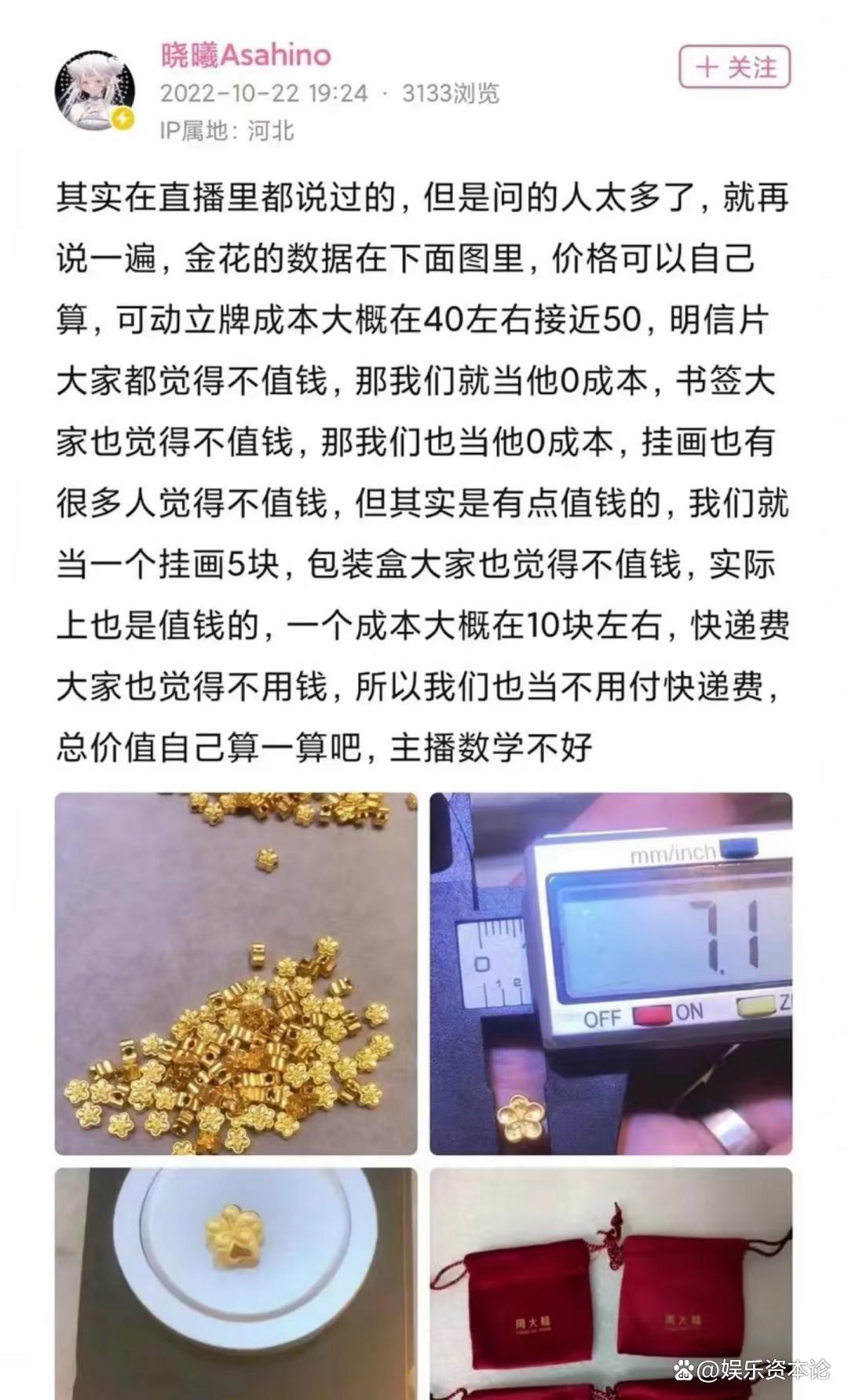This screenshot has height=1400, width=848.
Task: Click the post timestamp 2022-10-22 19:24
Action: 263,94
